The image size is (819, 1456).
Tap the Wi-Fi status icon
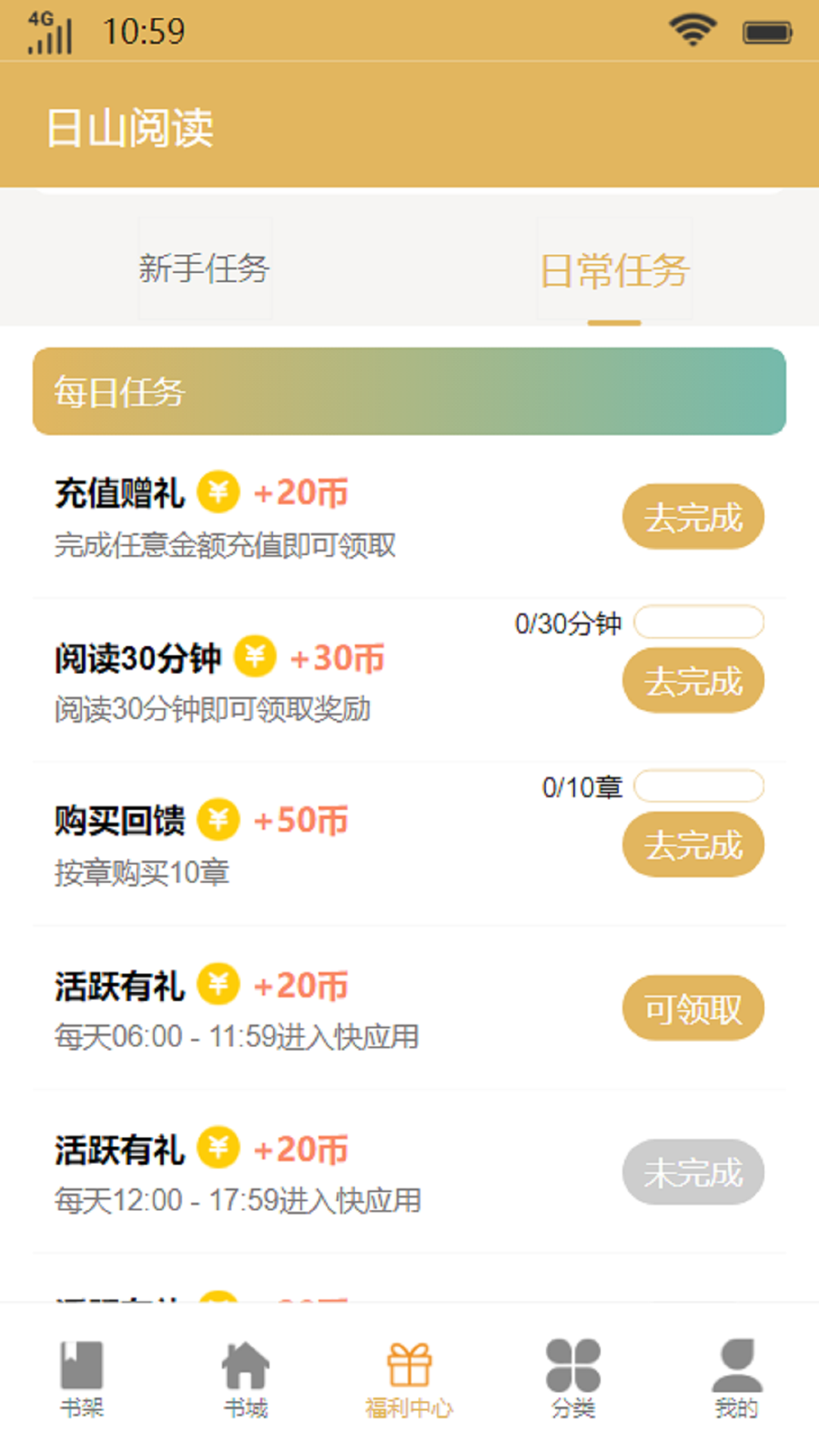tap(691, 27)
